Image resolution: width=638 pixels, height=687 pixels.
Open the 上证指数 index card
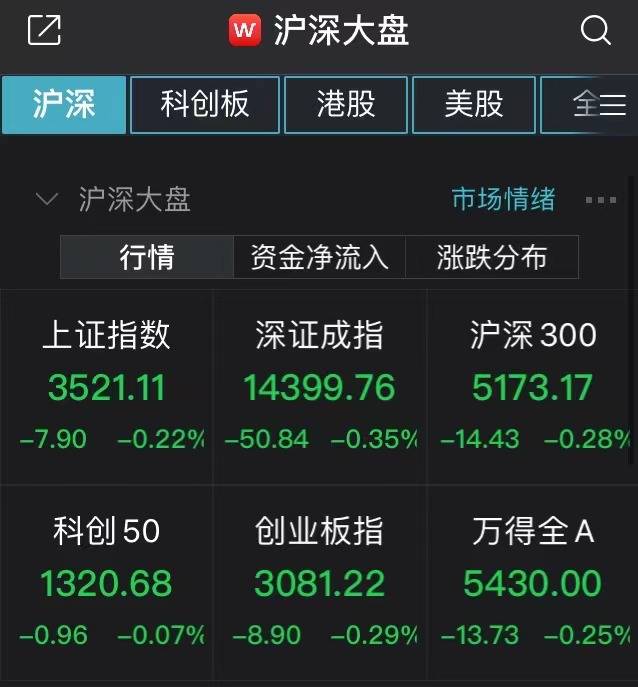pyautogui.click(x=106, y=385)
